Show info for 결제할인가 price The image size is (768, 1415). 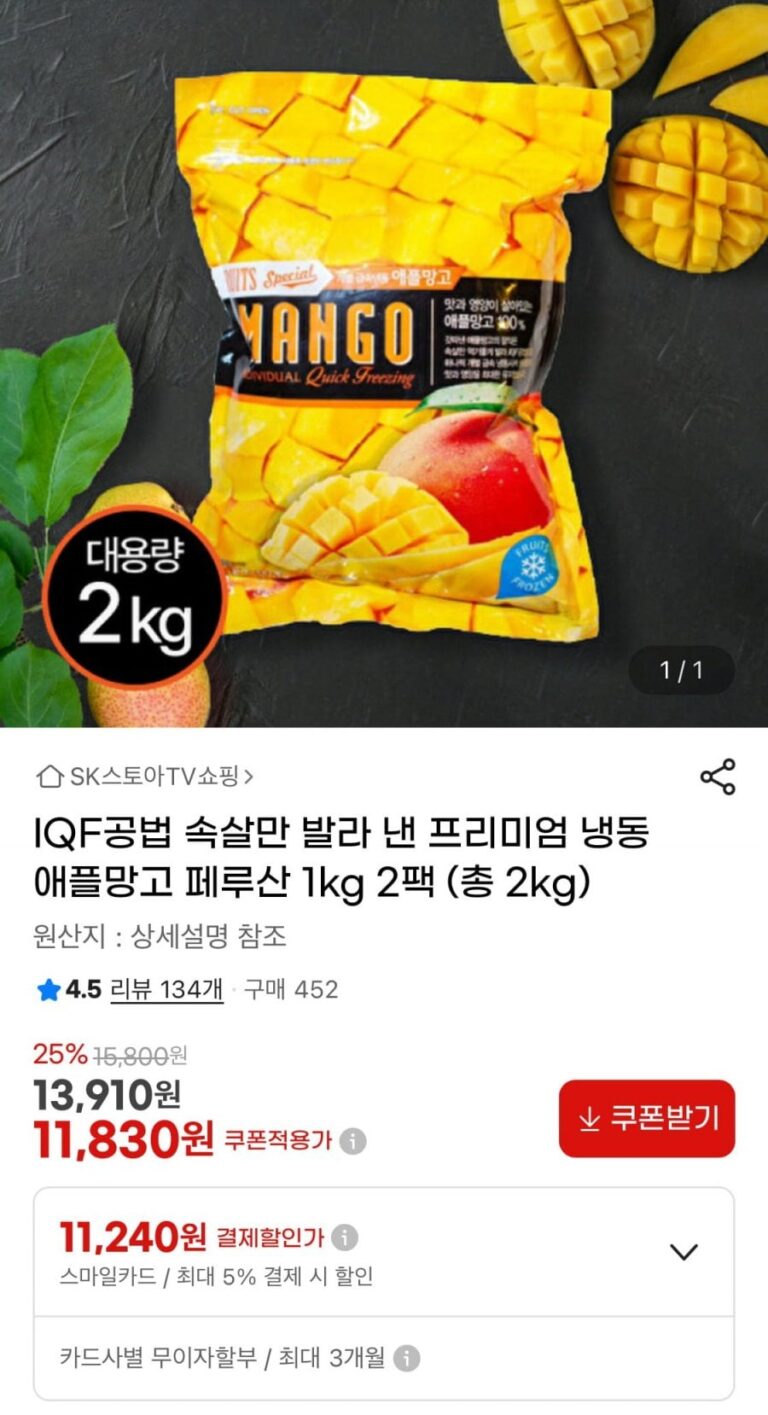tap(344, 1238)
